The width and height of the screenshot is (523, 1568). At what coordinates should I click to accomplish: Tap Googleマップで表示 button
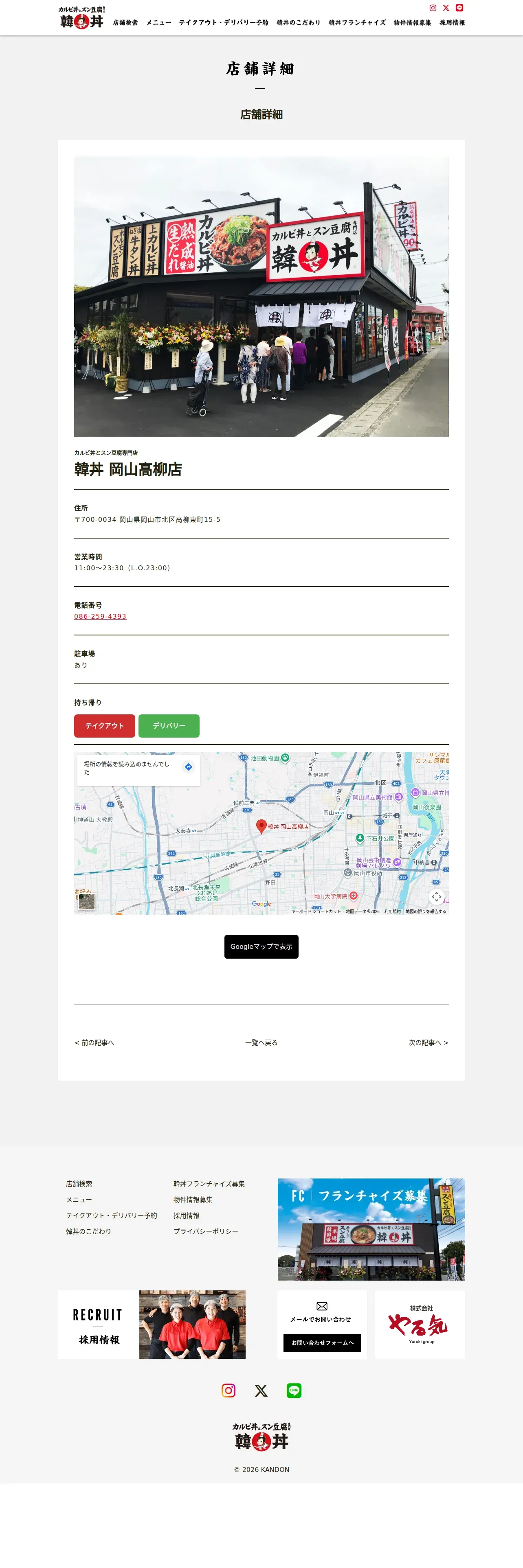(261, 946)
